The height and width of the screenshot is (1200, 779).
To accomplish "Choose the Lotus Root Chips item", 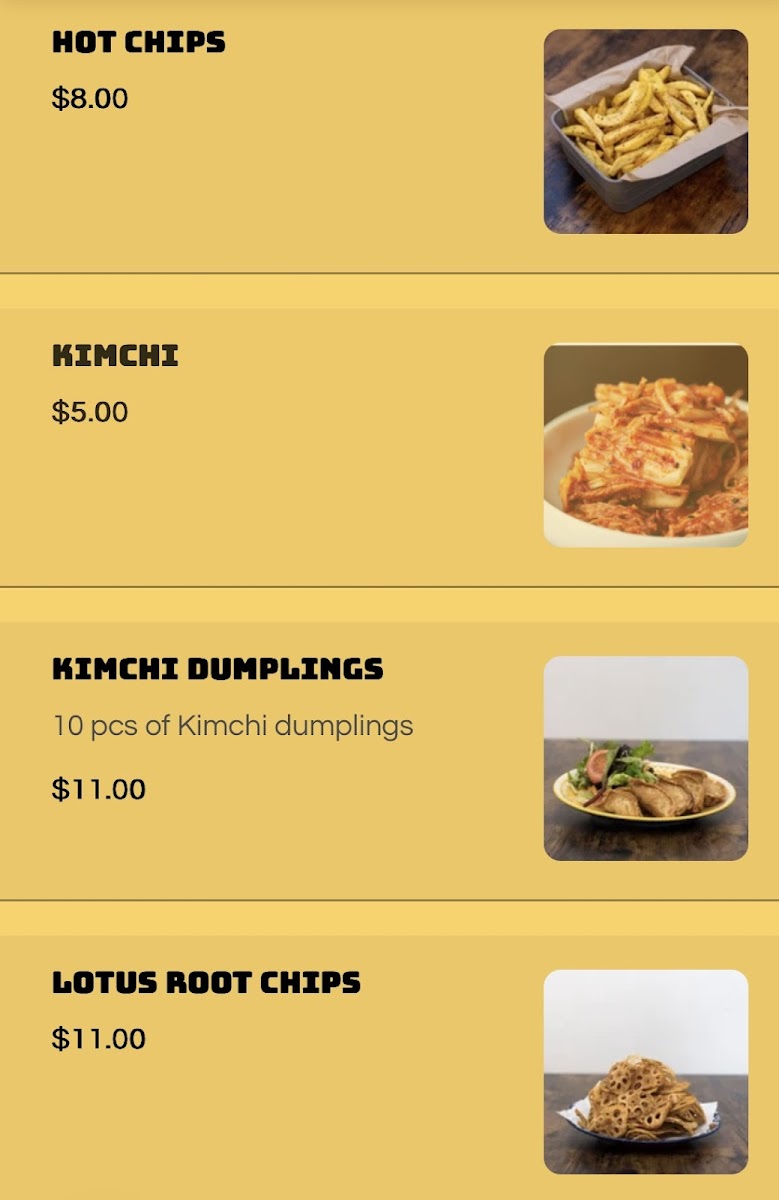I will 206,983.
